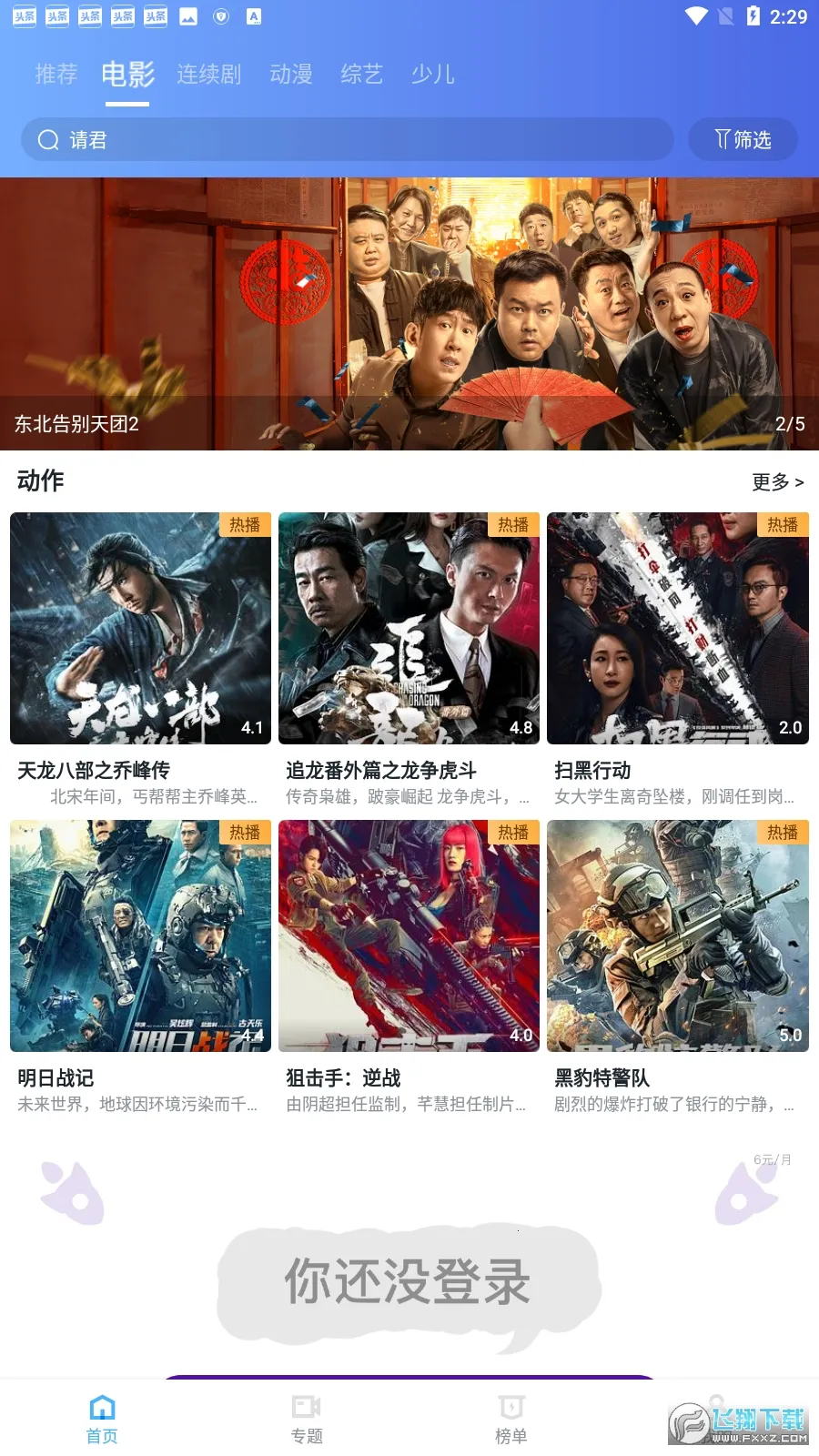Tap a 头条 notification icon in status bar

(x=23, y=15)
